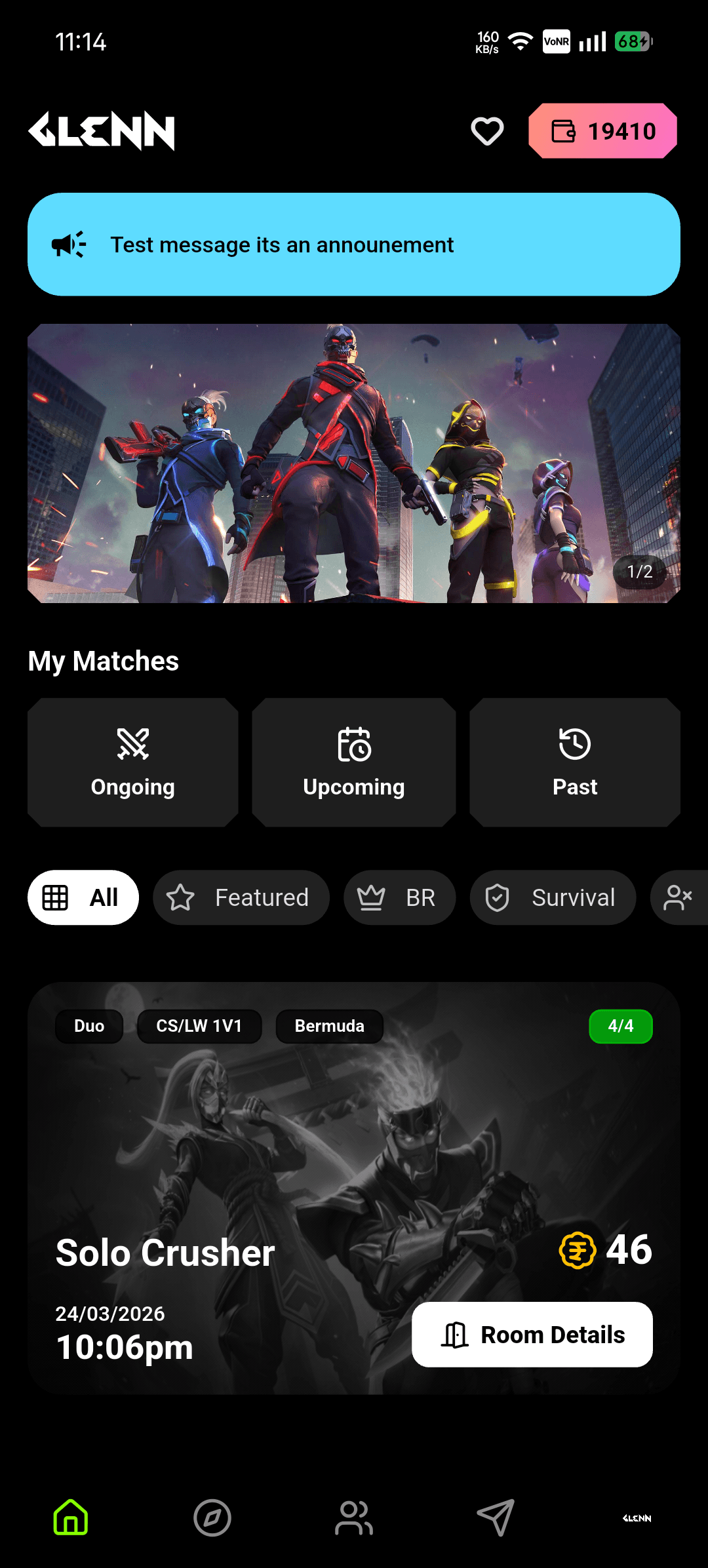Tap the megaphone announcement icon
Screen dimensions: 708x1568
click(68, 244)
